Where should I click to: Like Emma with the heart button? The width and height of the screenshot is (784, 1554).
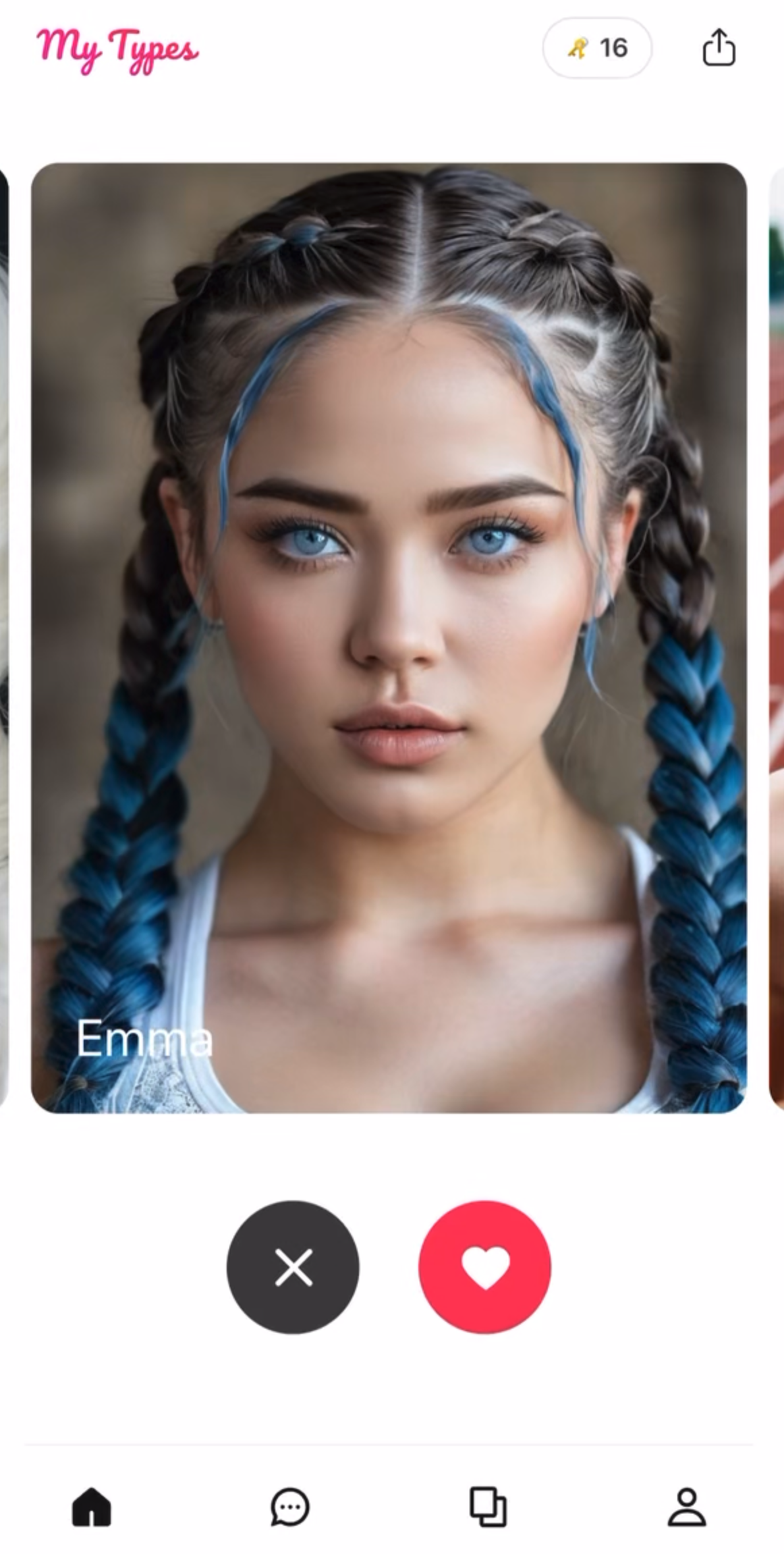tap(484, 1266)
